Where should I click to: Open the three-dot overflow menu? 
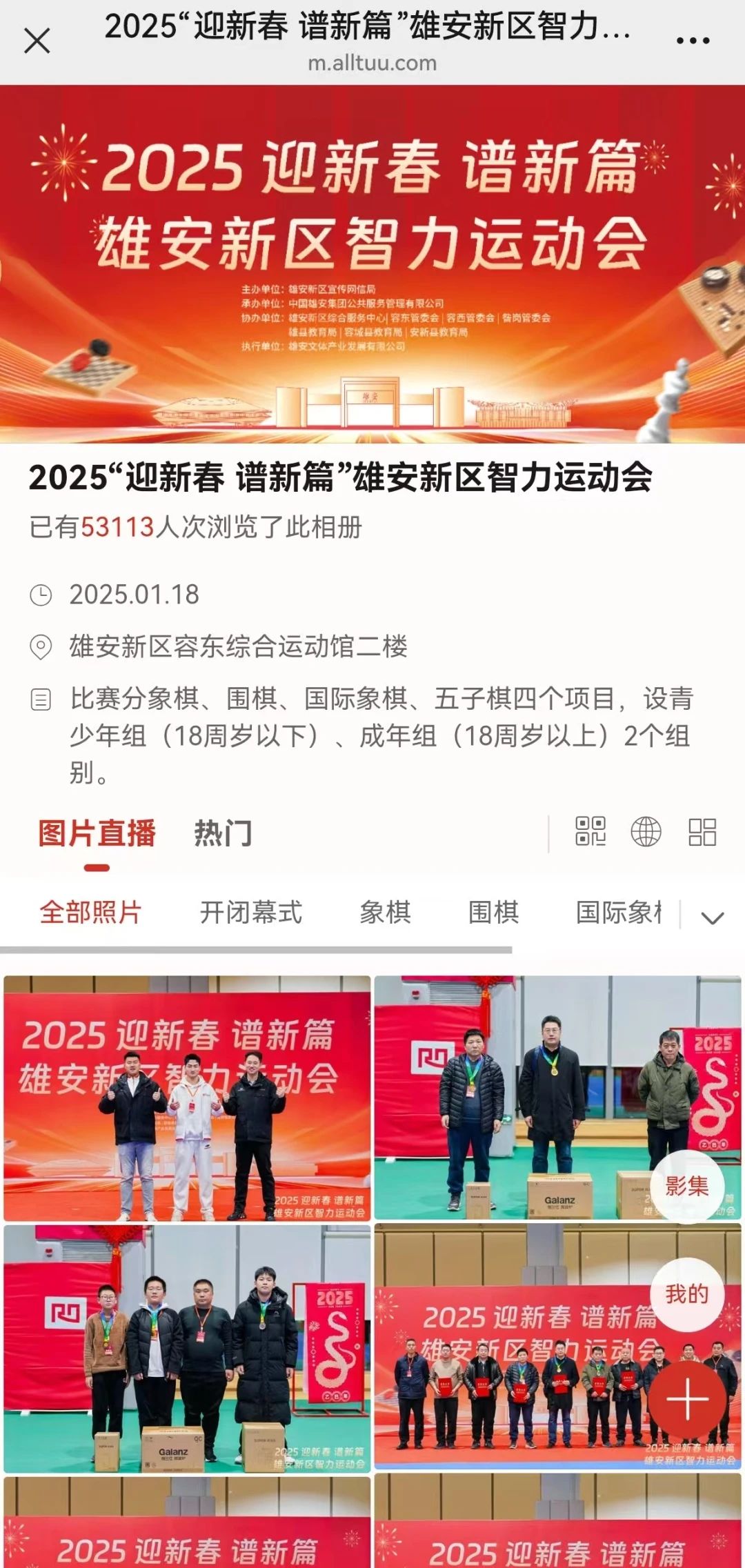[x=693, y=41]
